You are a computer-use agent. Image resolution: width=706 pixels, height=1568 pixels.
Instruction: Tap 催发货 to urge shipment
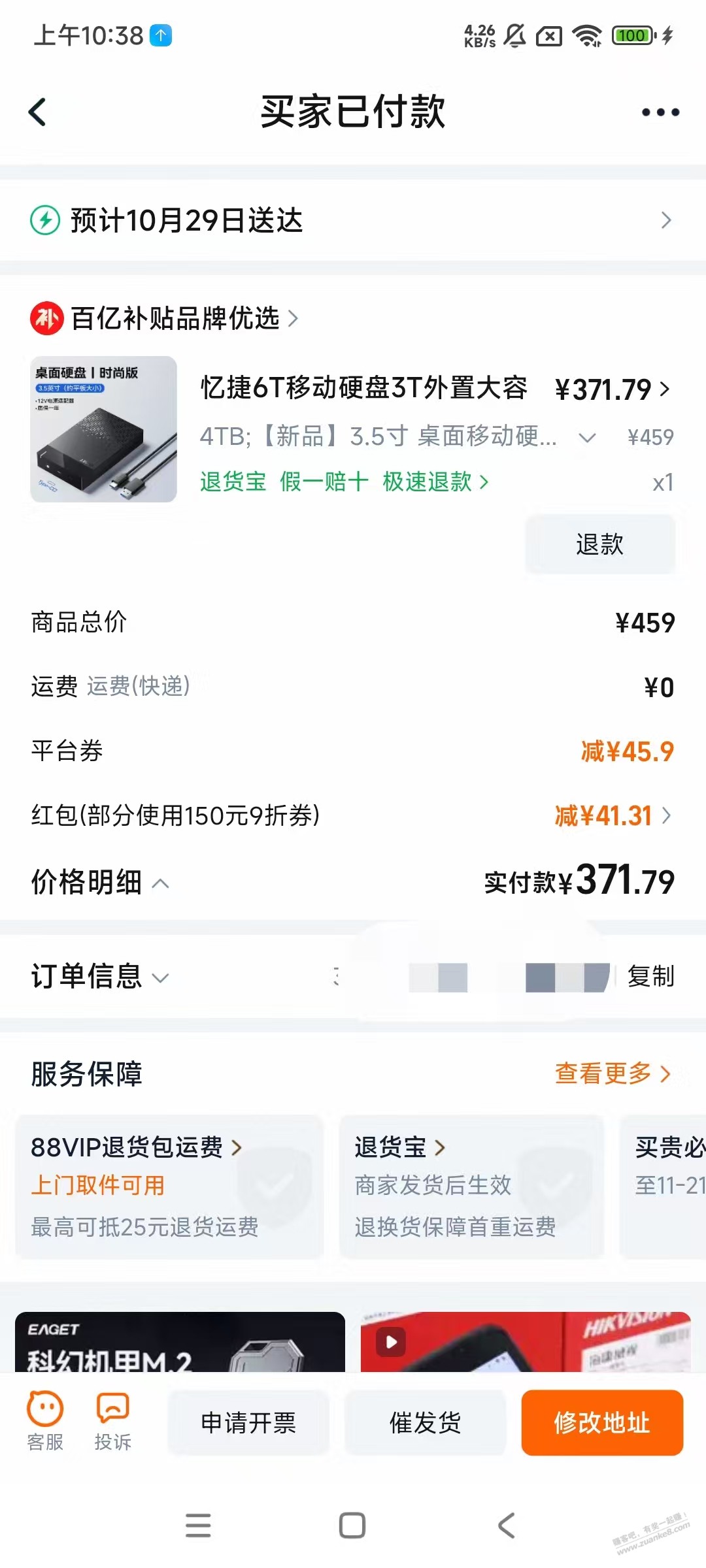point(426,1423)
